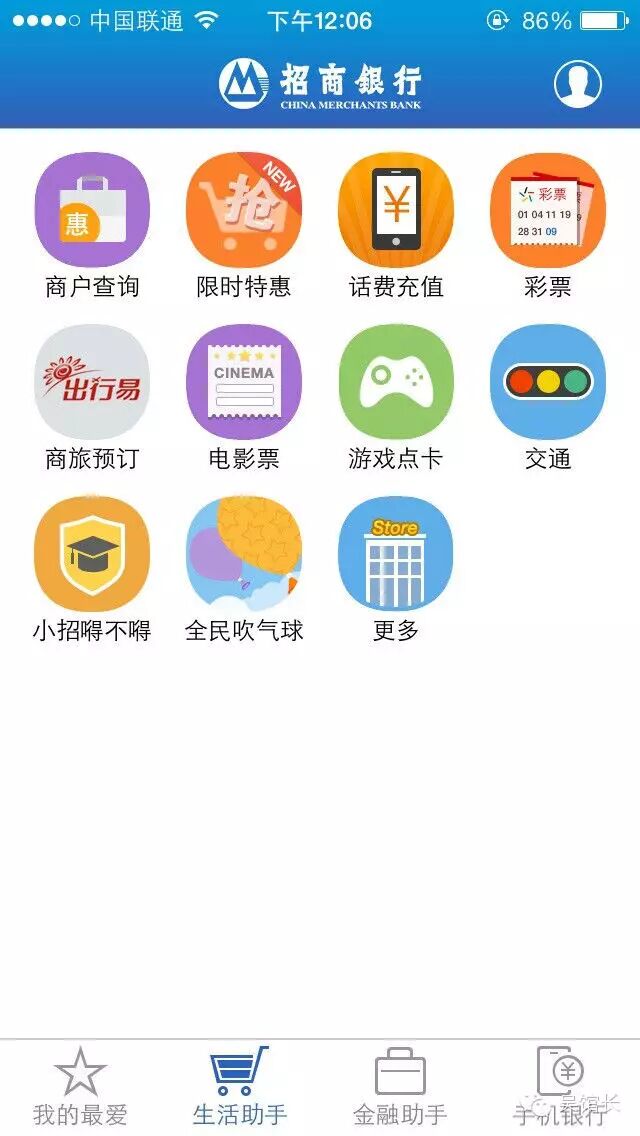Open the user profile icon
This screenshot has width=640, height=1136.
[x=578, y=83]
